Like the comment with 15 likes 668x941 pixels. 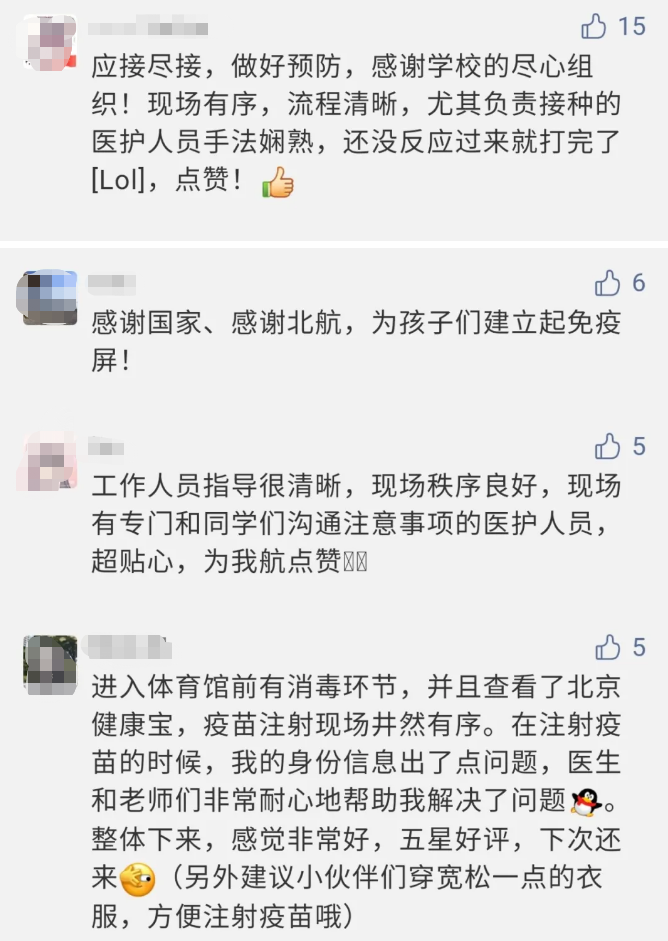click(x=595, y=26)
